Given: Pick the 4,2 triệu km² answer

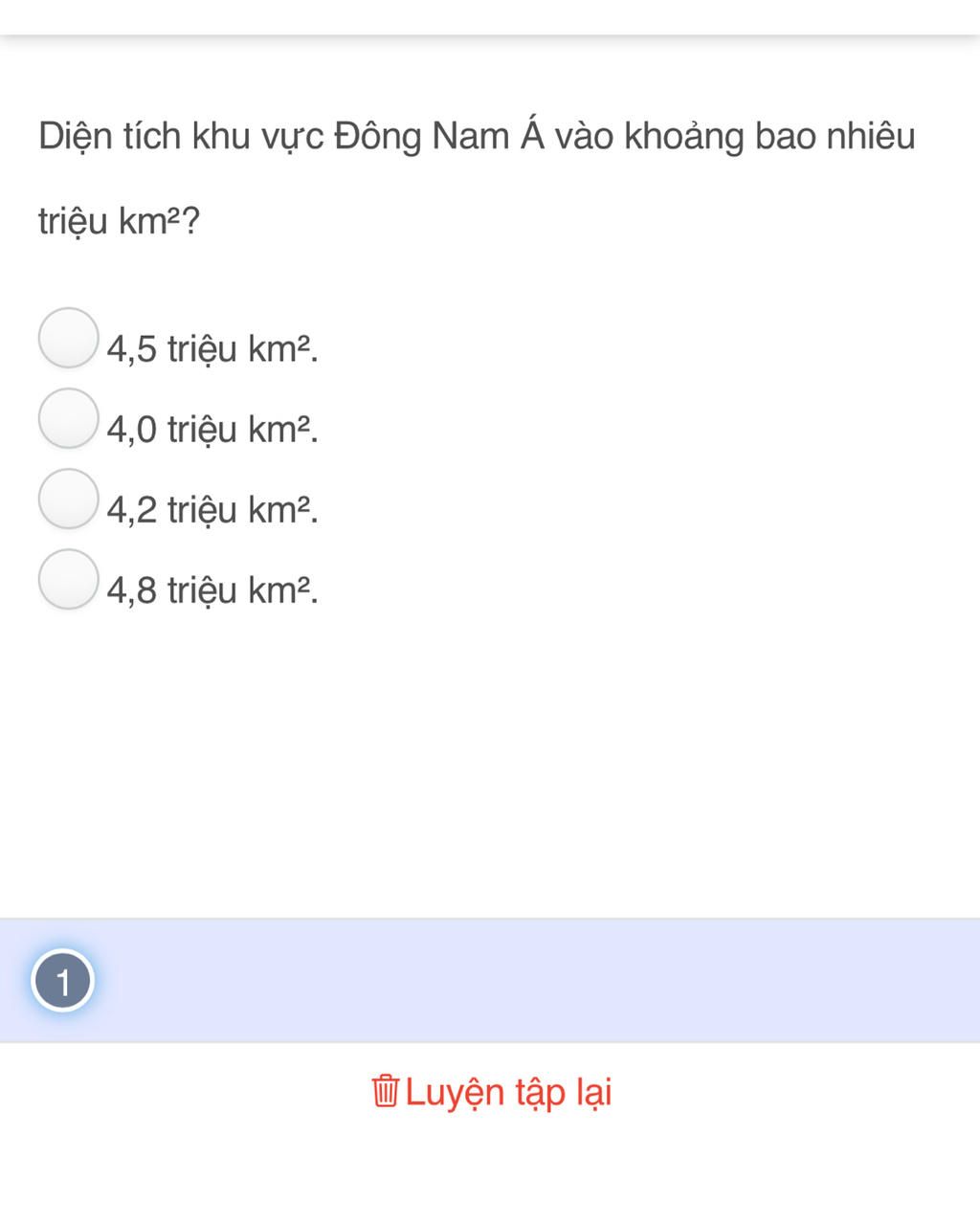Looking at the screenshot, I should point(68,499).
